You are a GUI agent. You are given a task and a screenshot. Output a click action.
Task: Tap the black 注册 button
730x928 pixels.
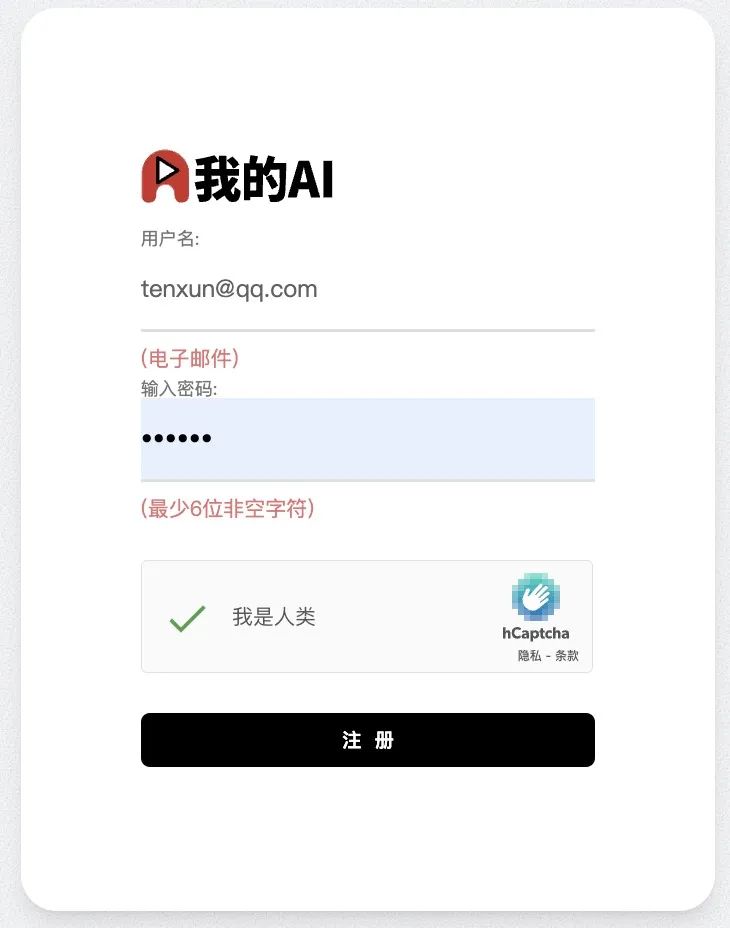367,740
